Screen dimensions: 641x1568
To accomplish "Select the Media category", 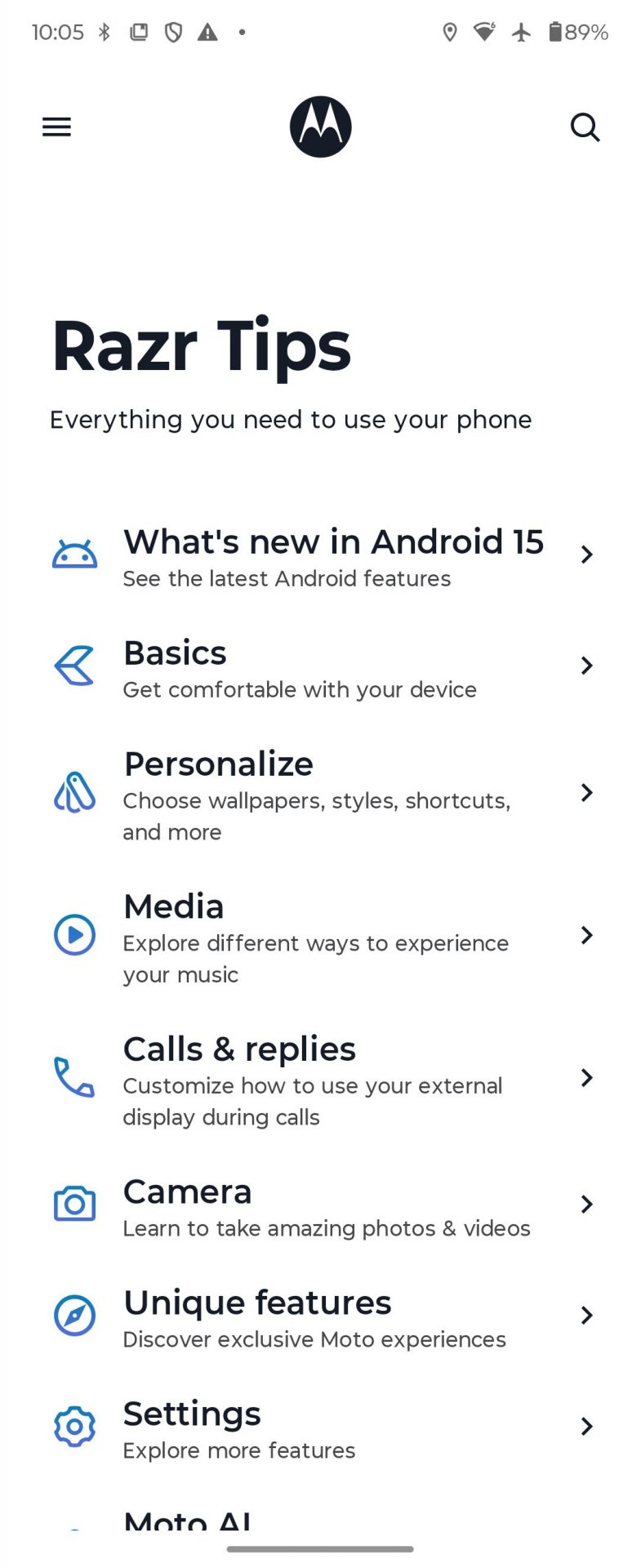I will [315, 937].
